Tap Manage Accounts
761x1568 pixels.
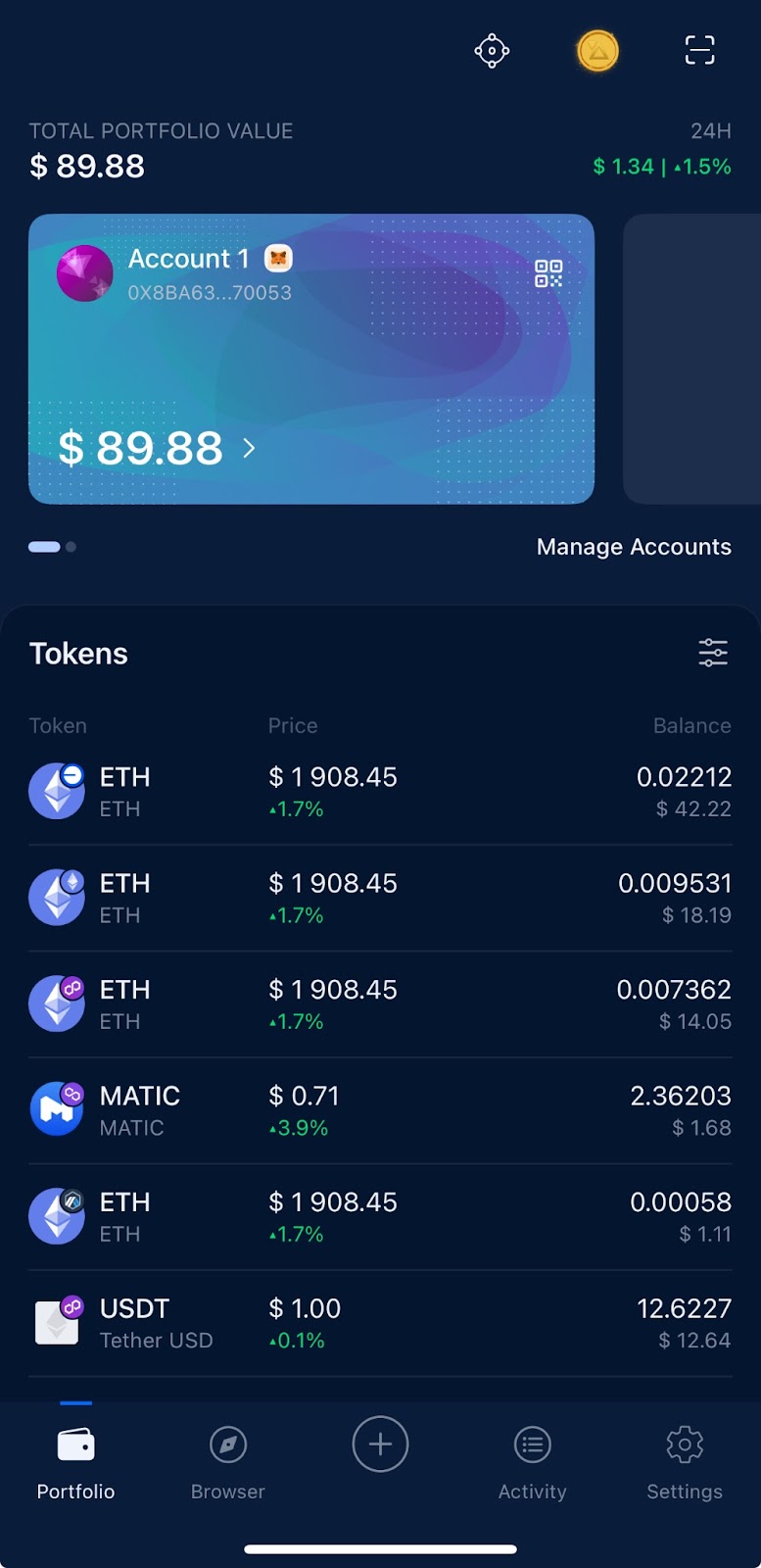tap(634, 547)
